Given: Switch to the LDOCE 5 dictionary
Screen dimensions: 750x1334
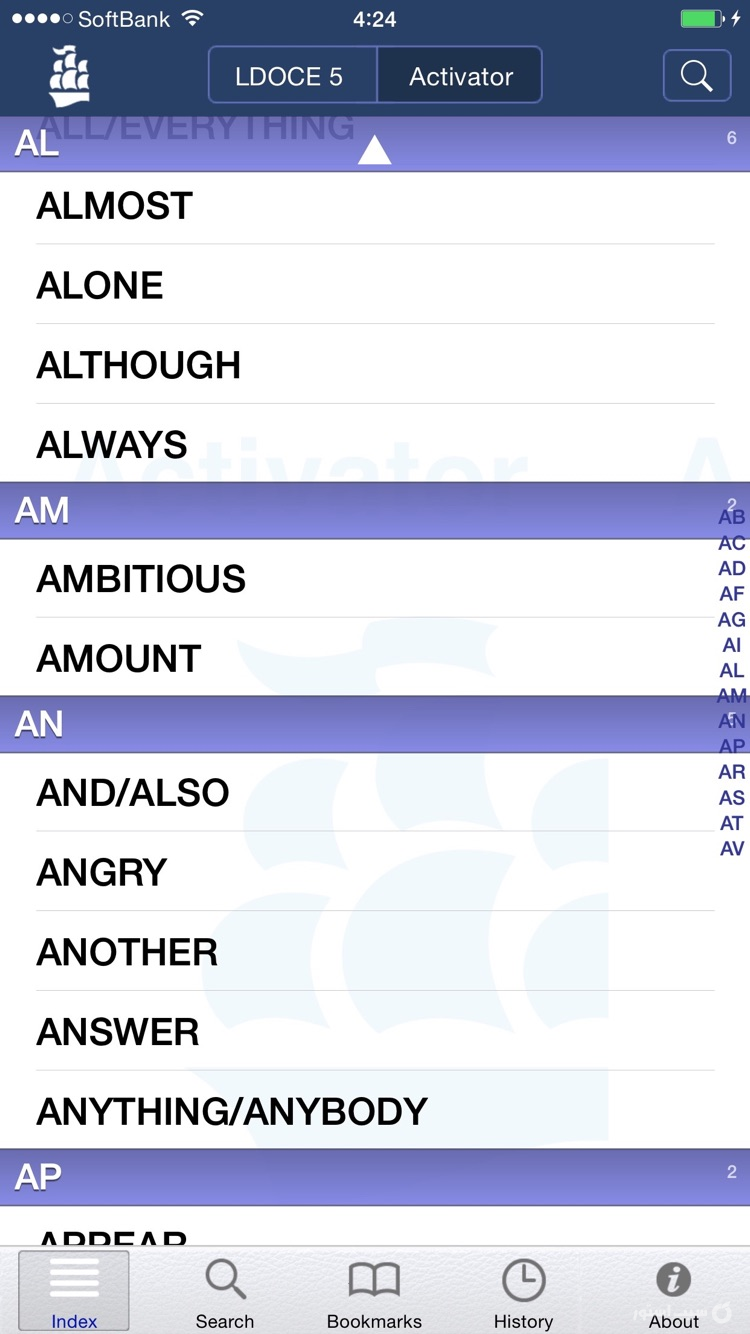Looking at the screenshot, I should pyautogui.click(x=292, y=75).
